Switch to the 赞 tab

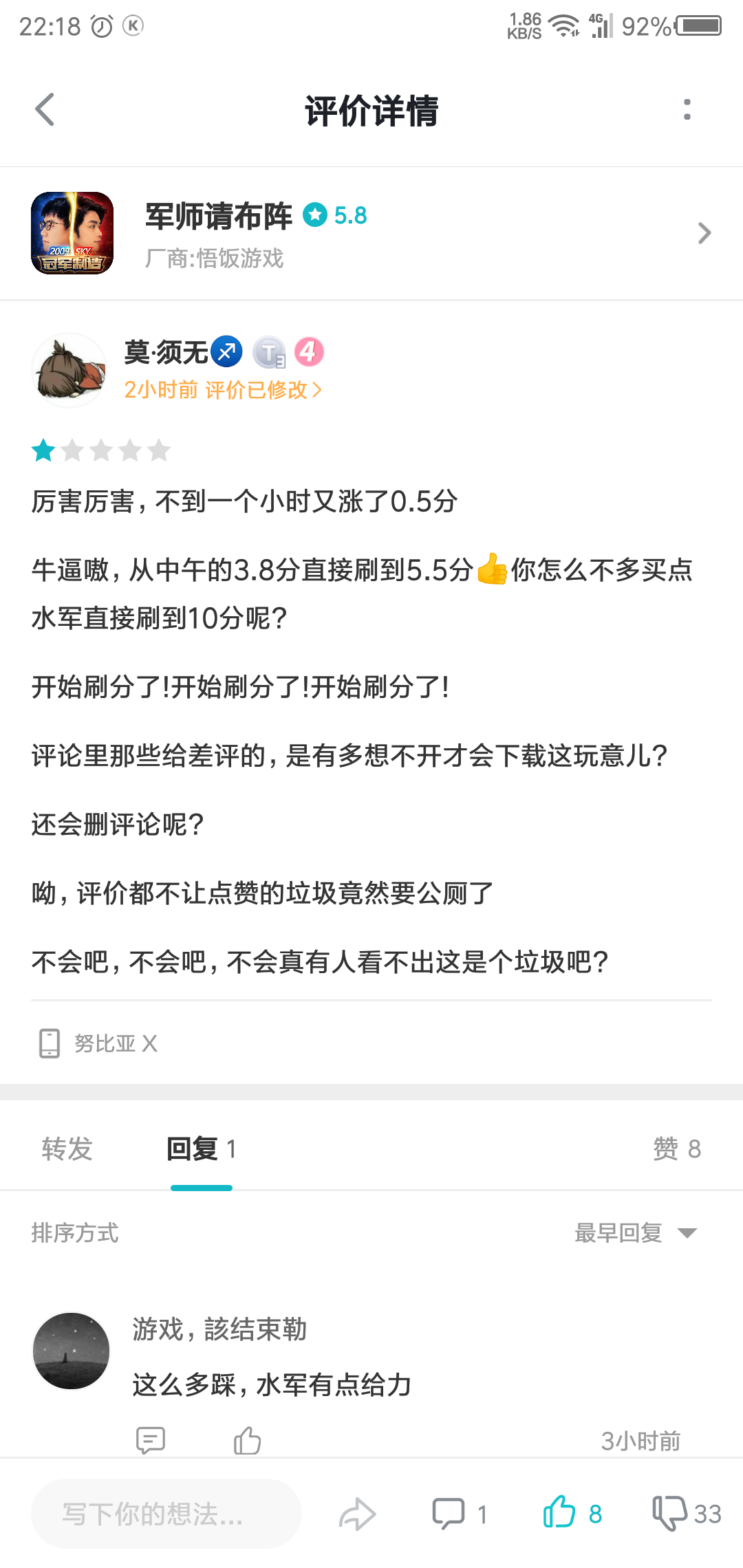point(677,1148)
